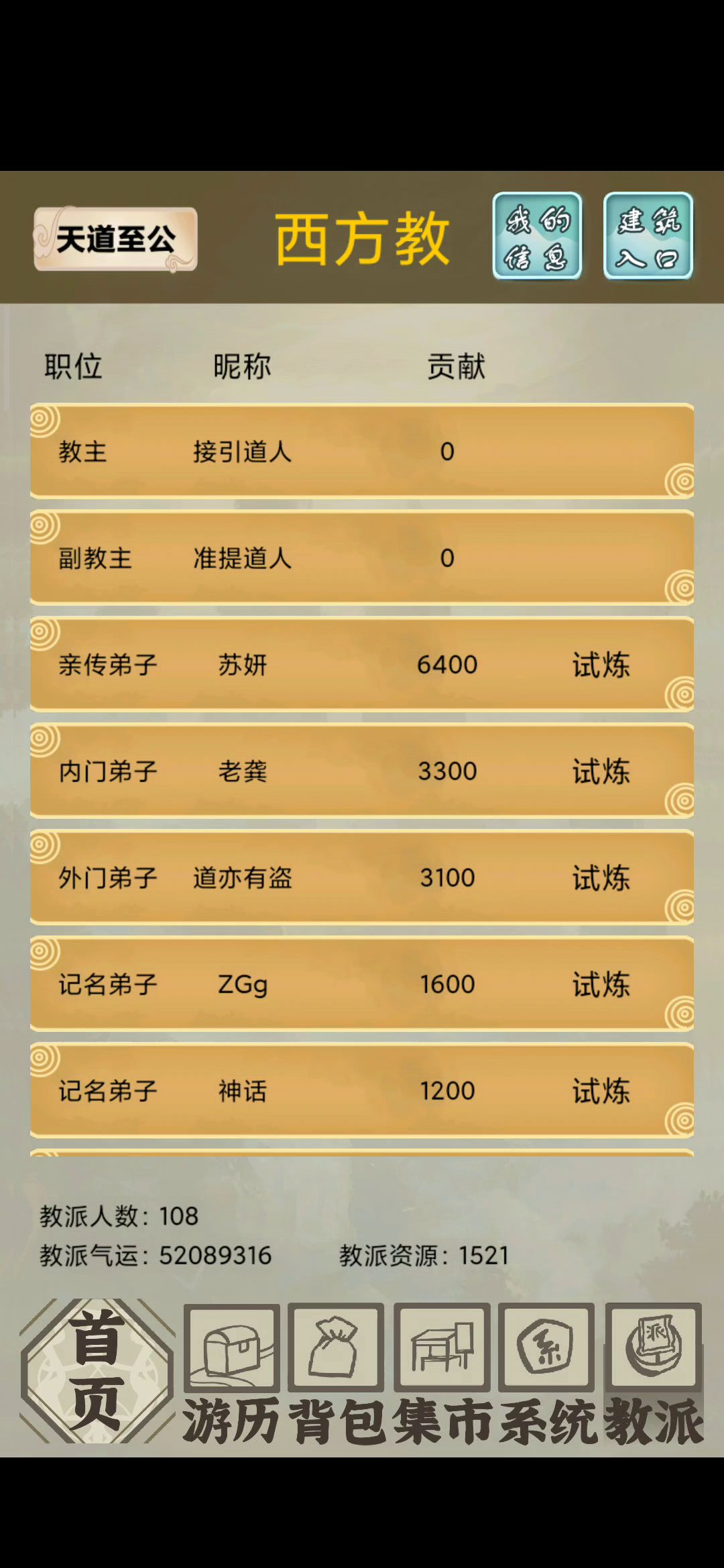The width and height of the screenshot is (724, 1568).
Task: Tap the 天道至公 scroll button
Action: tap(115, 239)
